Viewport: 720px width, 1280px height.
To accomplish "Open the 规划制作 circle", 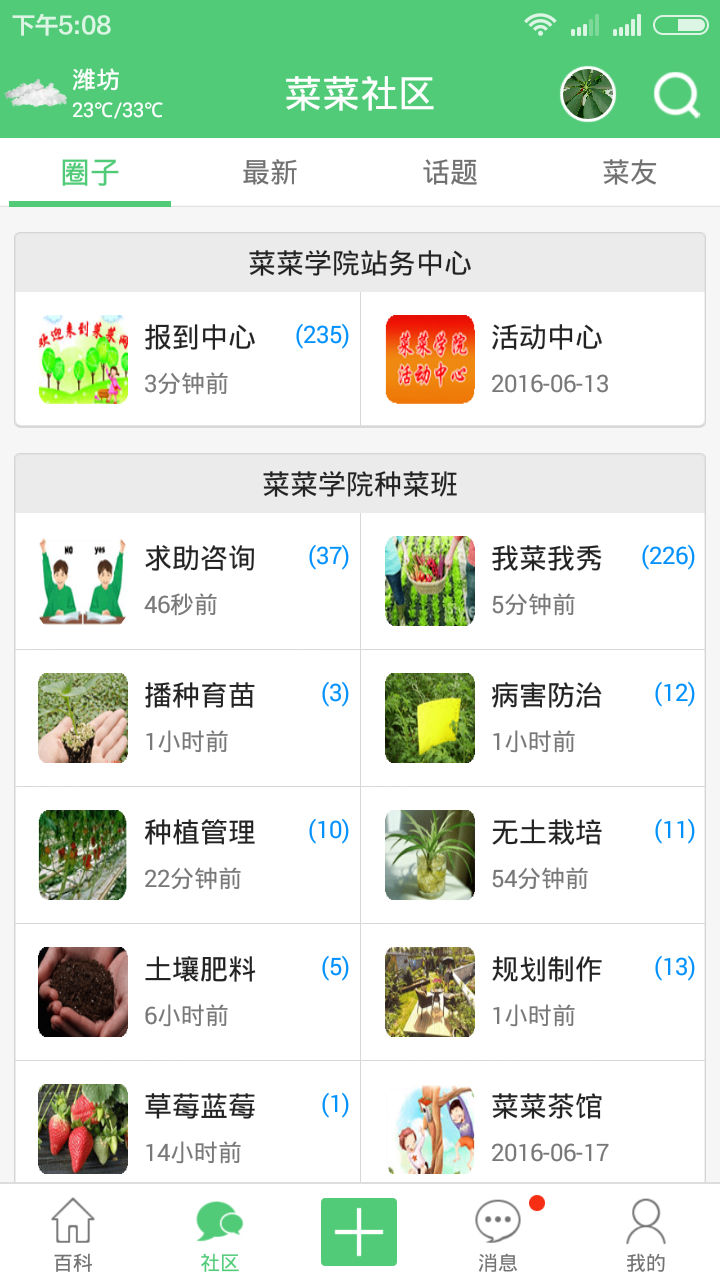I will tap(533, 992).
